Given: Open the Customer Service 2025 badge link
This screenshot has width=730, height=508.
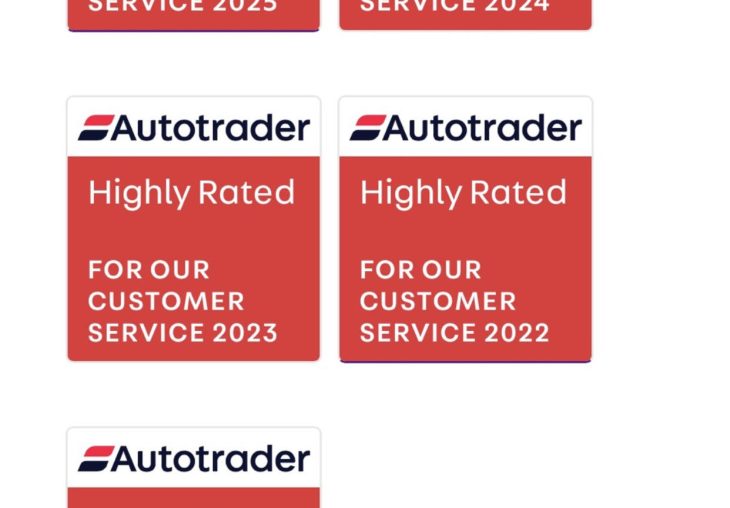Looking at the screenshot, I should 193,13.
